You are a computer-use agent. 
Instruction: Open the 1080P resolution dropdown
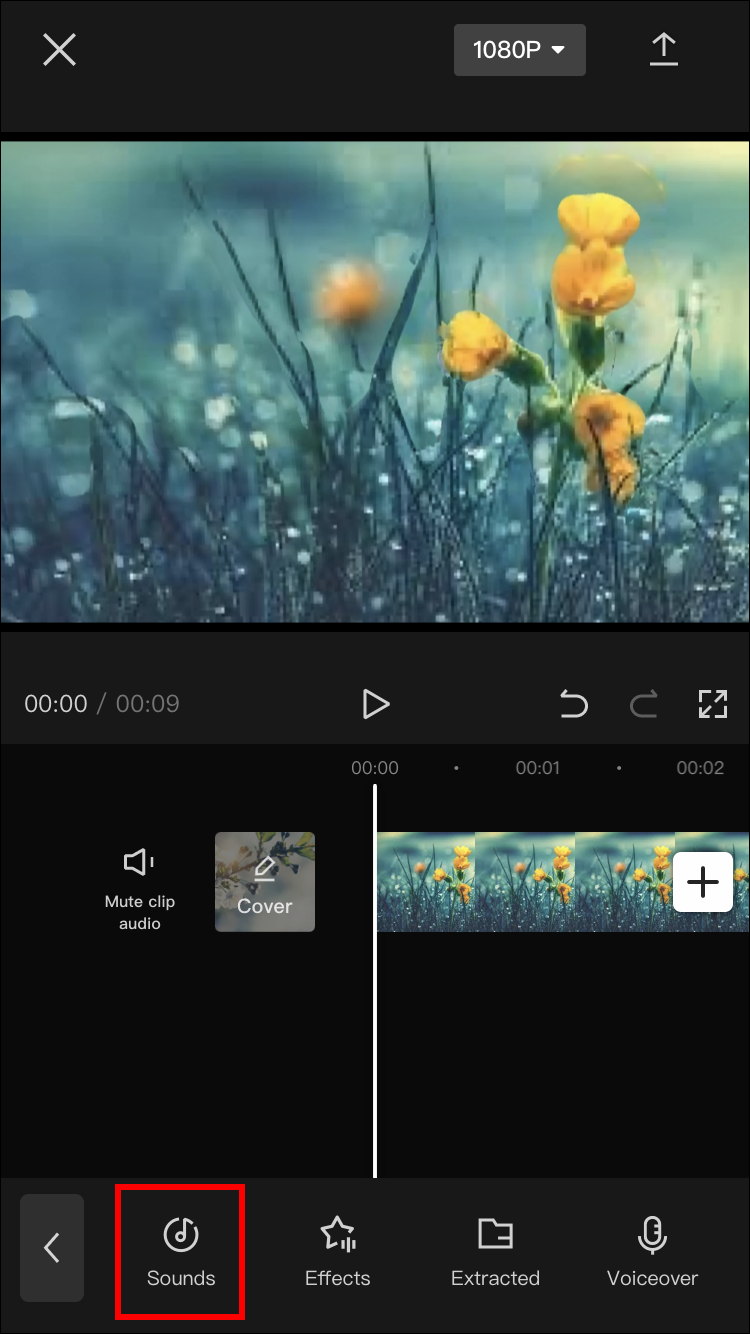pos(519,50)
